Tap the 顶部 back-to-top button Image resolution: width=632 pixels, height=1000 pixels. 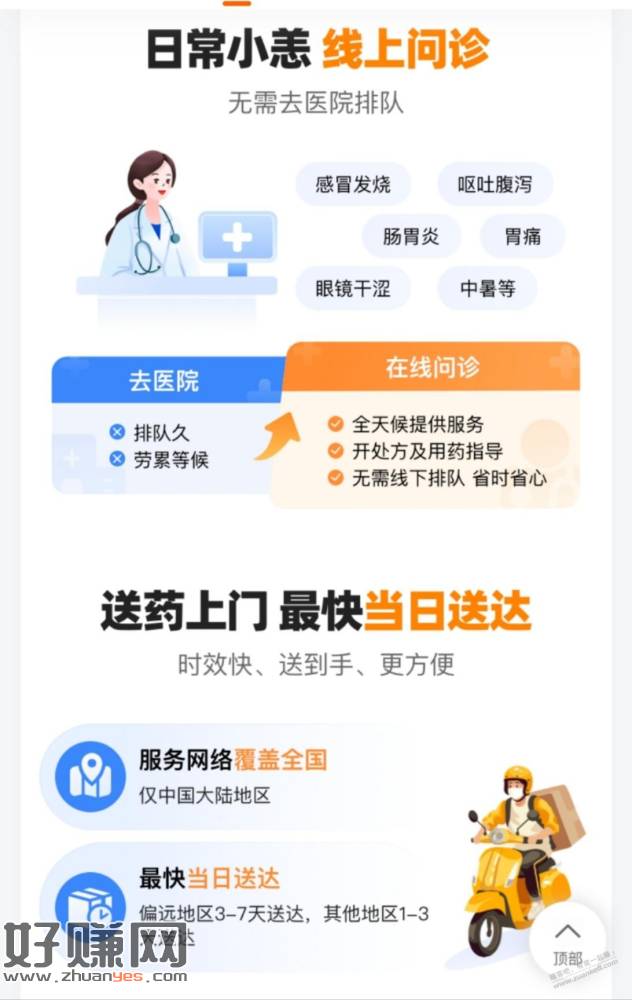pyautogui.click(x=567, y=940)
